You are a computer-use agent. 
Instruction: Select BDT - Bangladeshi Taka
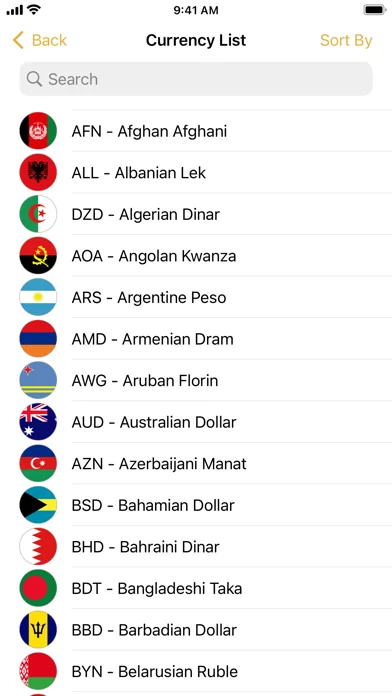196,589
